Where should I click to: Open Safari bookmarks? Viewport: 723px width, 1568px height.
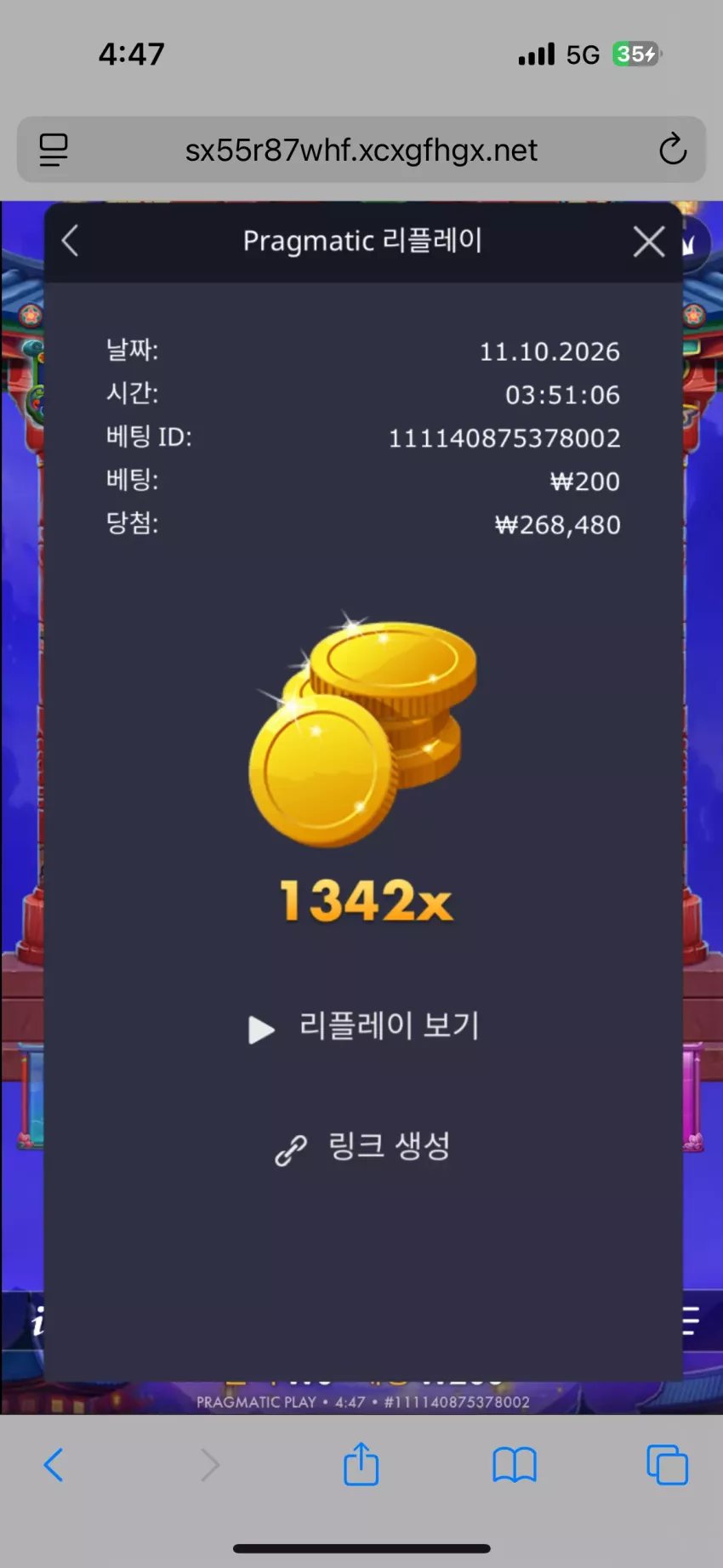pyautogui.click(x=515, y=1465)
